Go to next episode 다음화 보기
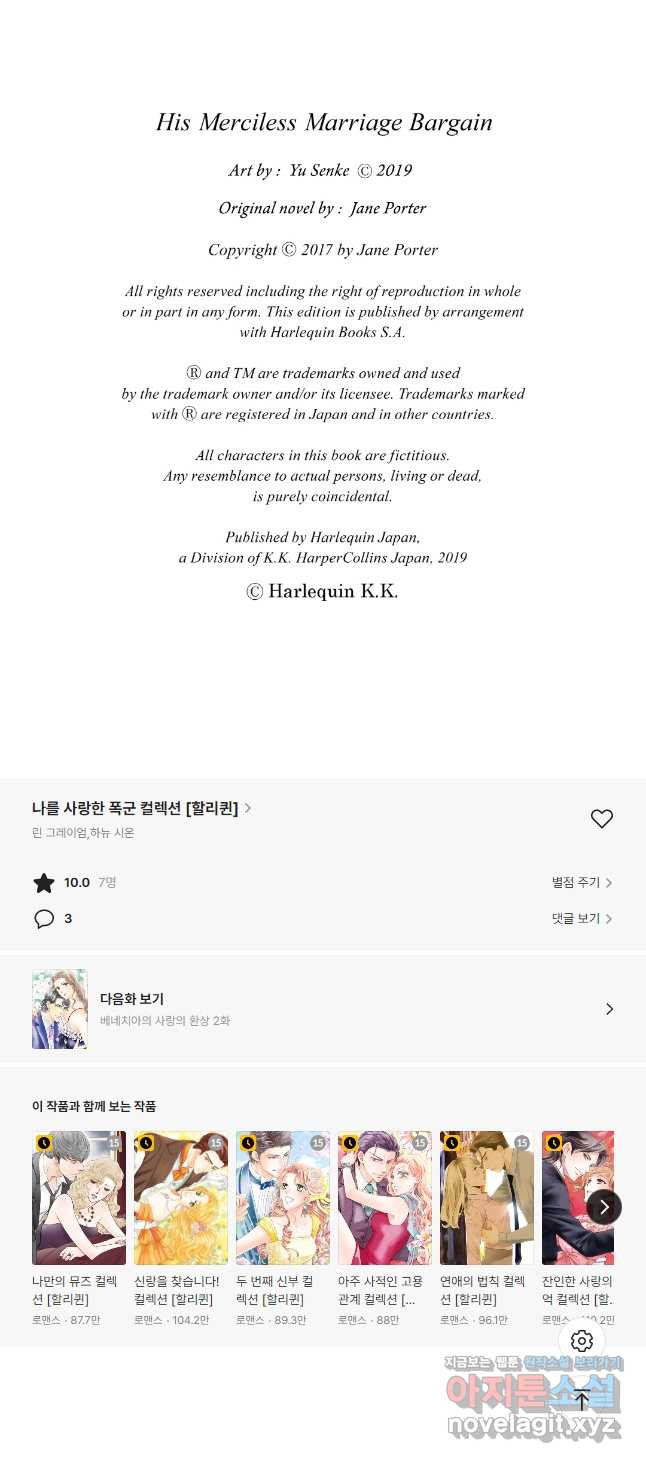 point(322,1009)
